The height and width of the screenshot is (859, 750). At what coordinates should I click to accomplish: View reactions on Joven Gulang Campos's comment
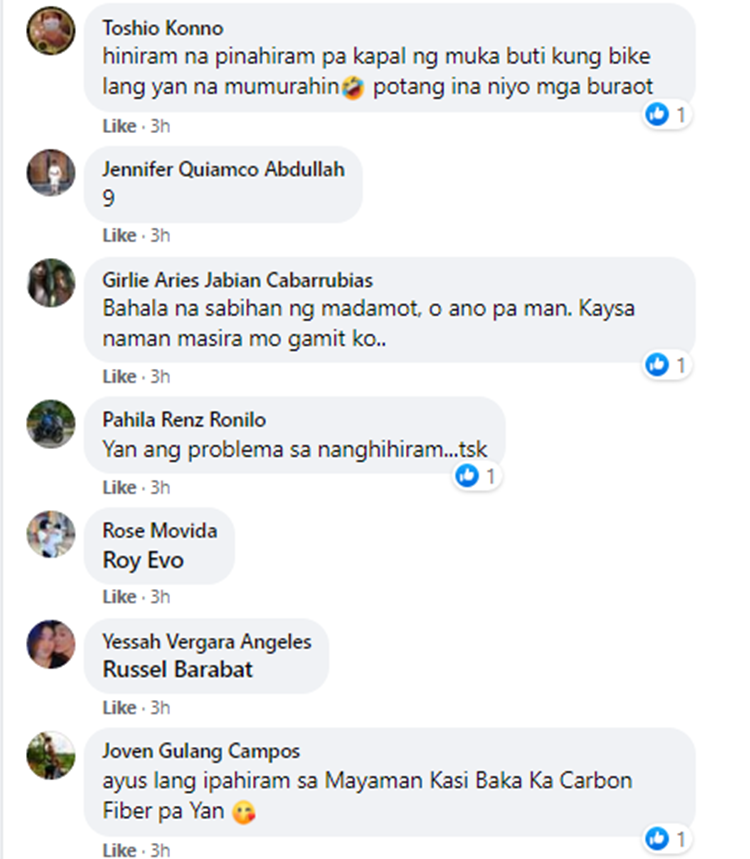667,838
